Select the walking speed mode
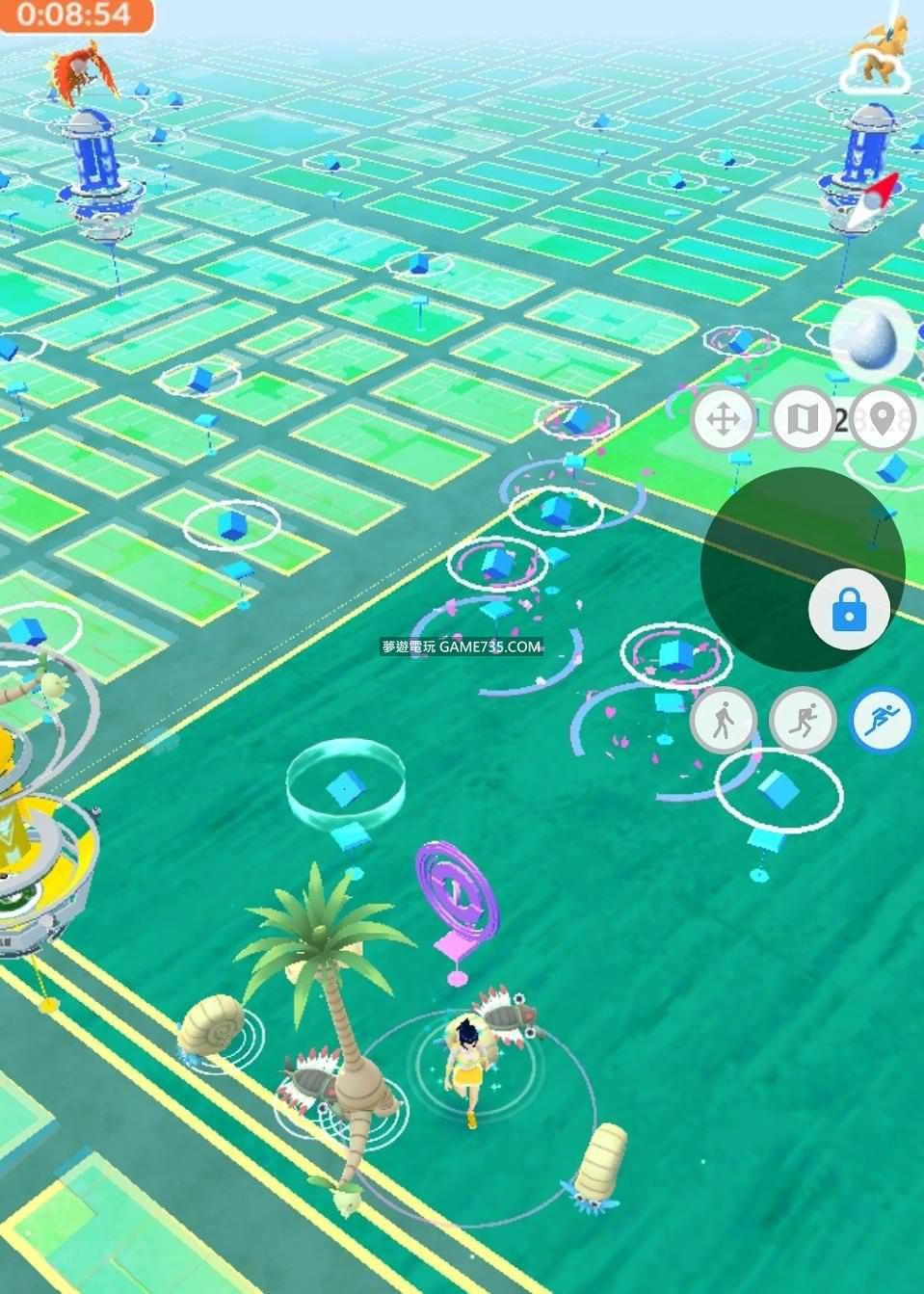This screenshot has width=924, height=1294. coord(723,720)
